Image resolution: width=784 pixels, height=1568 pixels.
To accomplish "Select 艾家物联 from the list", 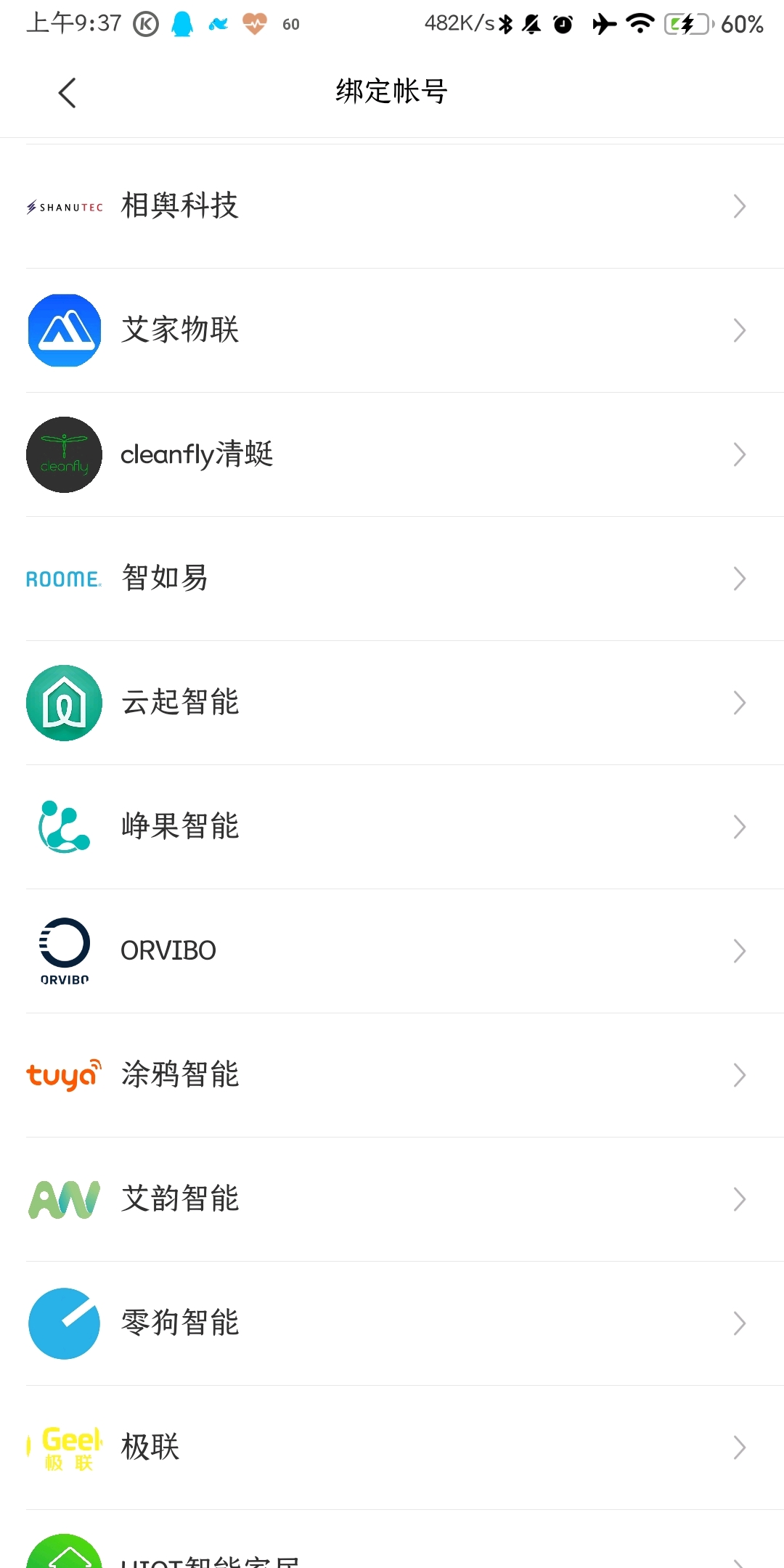I will tap(392, 330).
